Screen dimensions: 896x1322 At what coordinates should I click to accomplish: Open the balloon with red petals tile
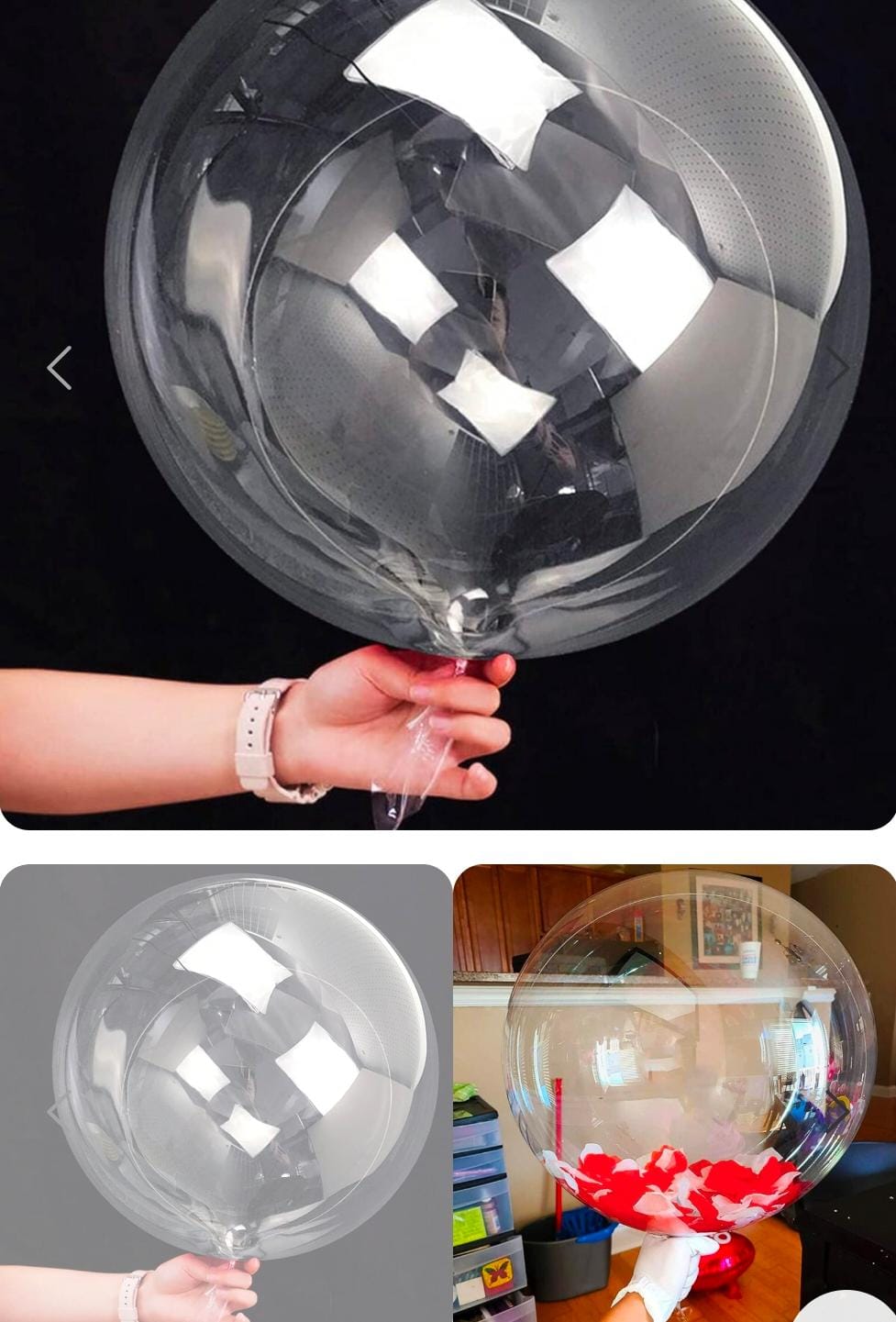674,1092
